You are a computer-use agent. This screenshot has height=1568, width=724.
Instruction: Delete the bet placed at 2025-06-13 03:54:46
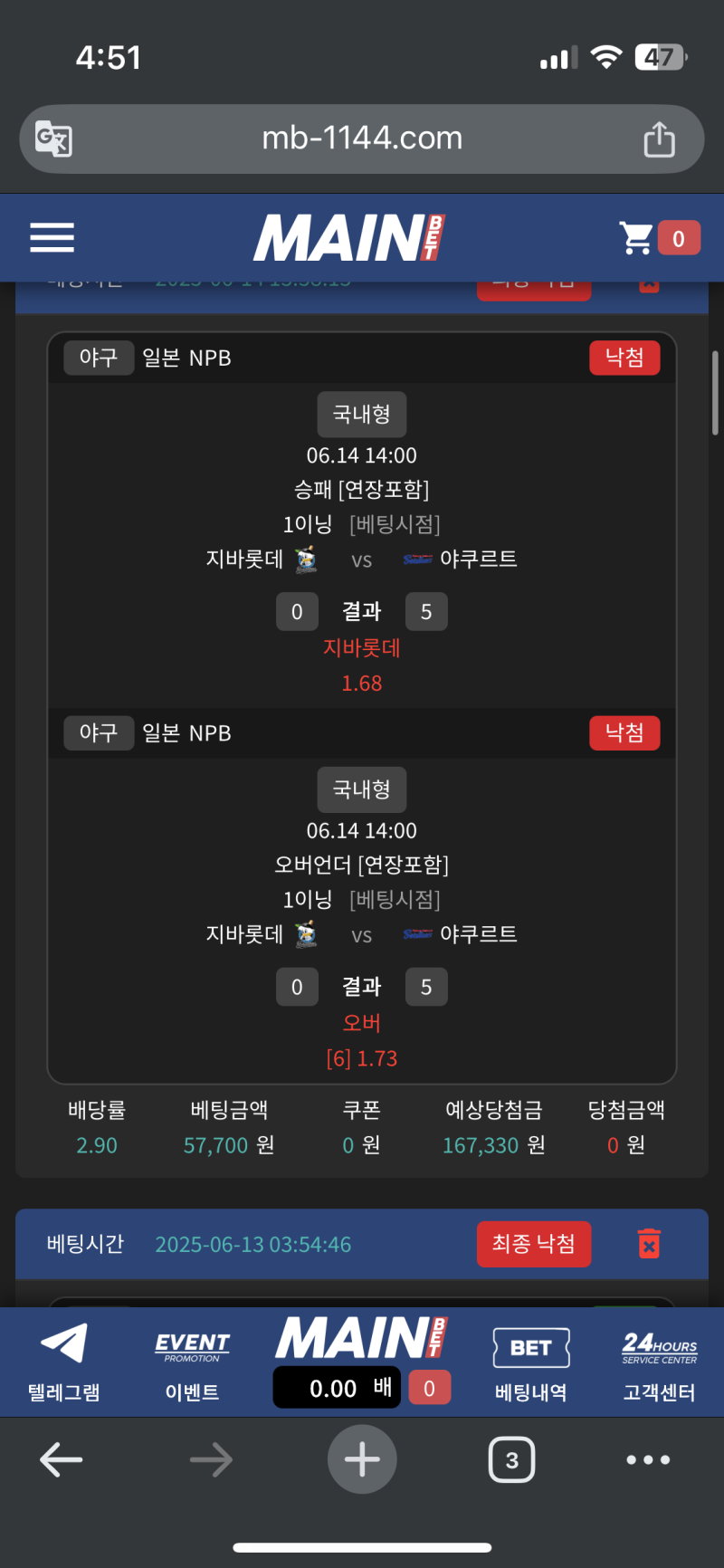pyautogui.click(x=649, y=1244)
